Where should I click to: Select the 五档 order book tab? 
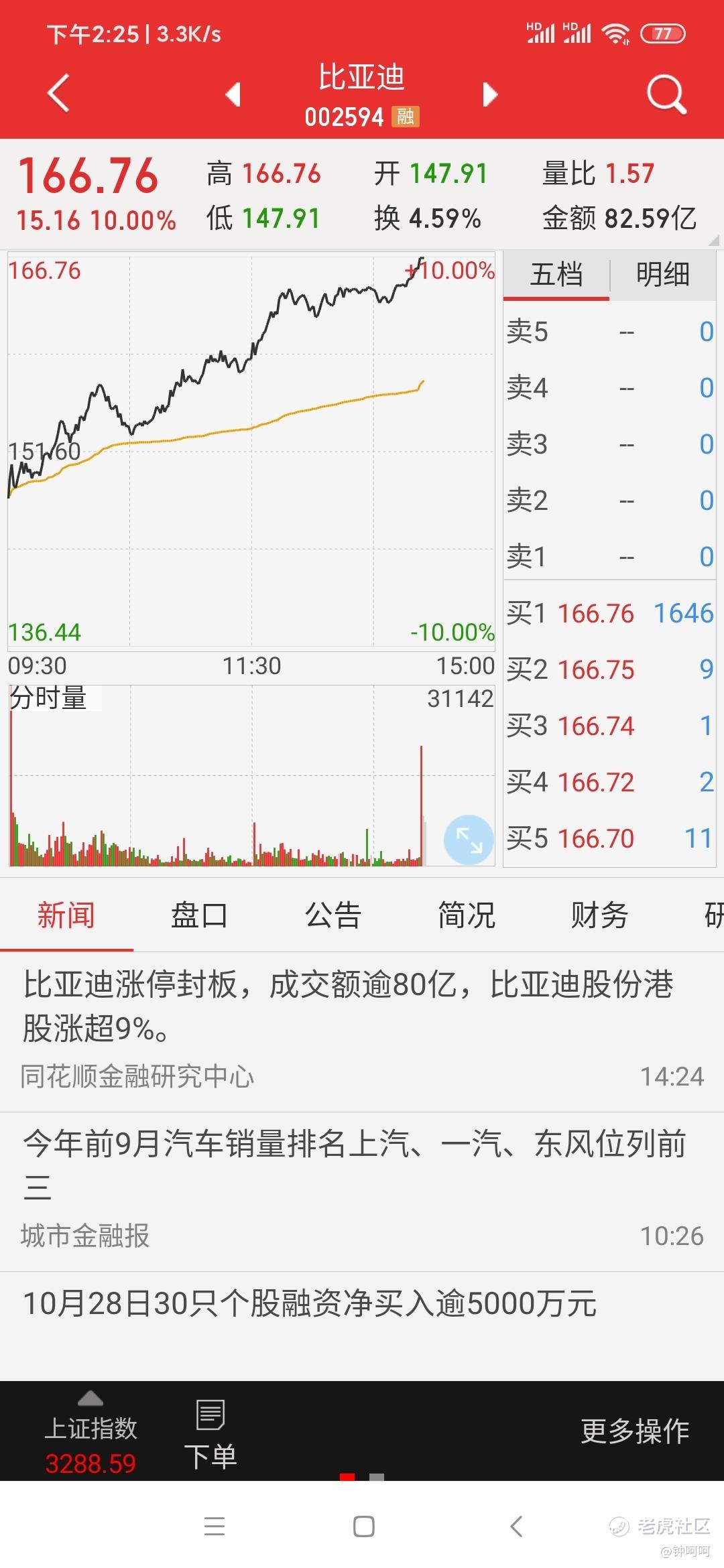pyautogui.click(x=556, y=275)
